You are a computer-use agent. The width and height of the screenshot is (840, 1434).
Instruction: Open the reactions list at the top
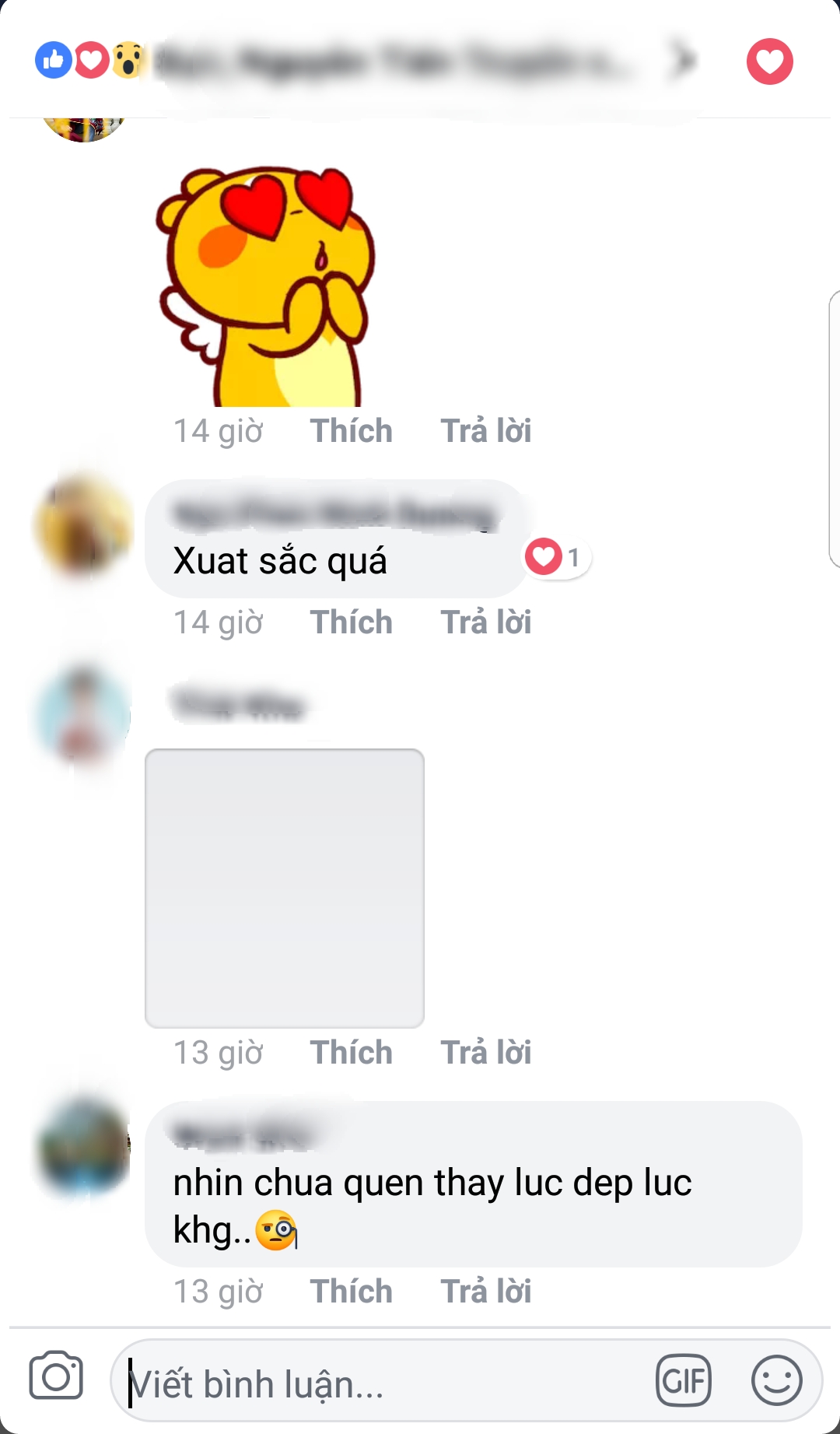point(366,61)
